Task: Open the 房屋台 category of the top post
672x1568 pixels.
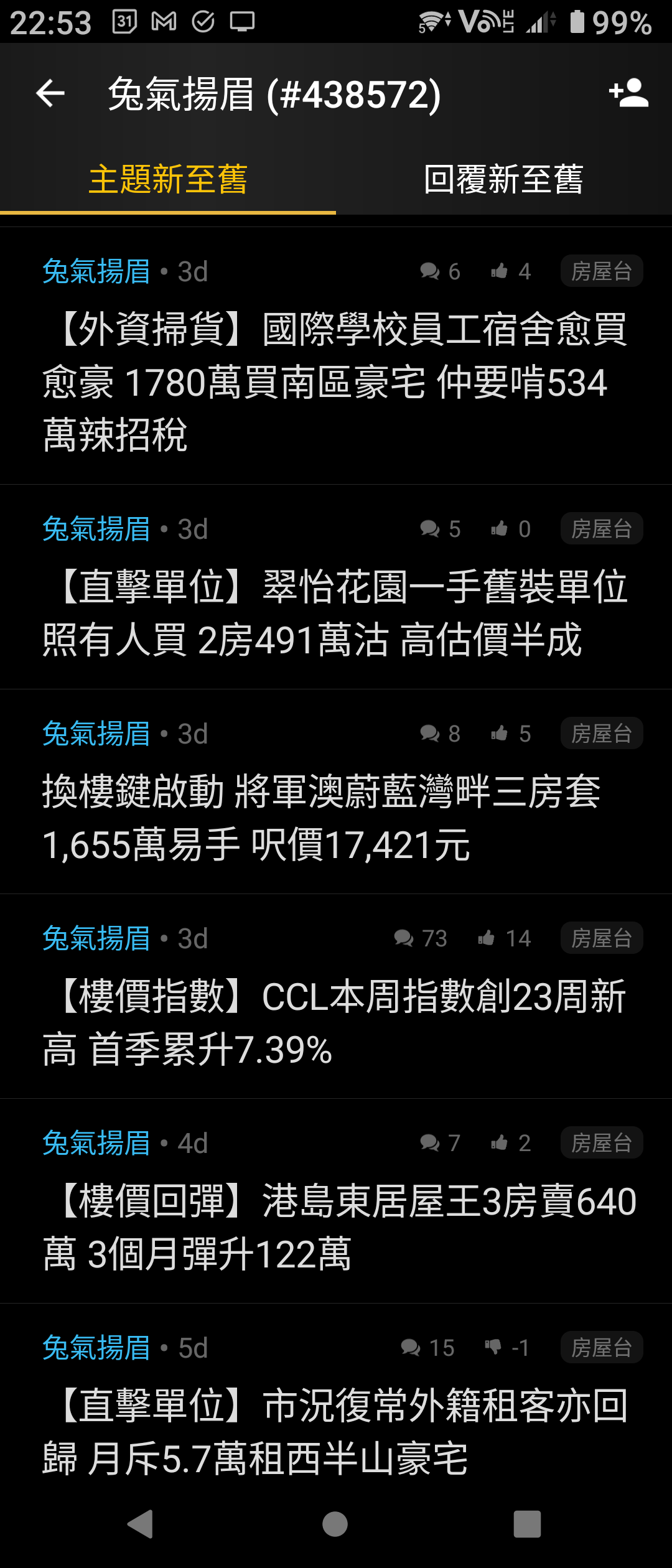Action: 600,271
